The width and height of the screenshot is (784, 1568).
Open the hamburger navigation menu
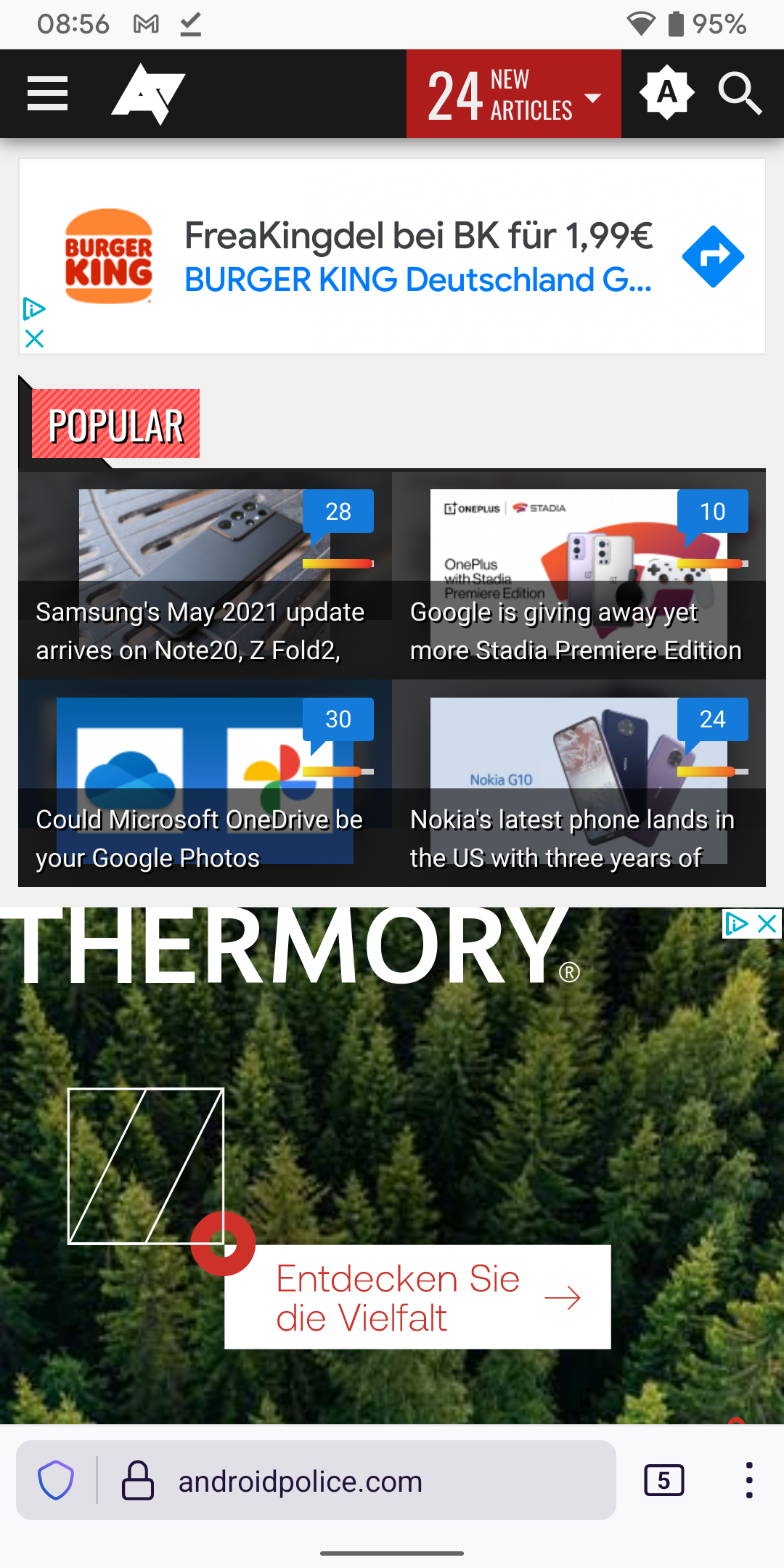(x=47, y=94)
